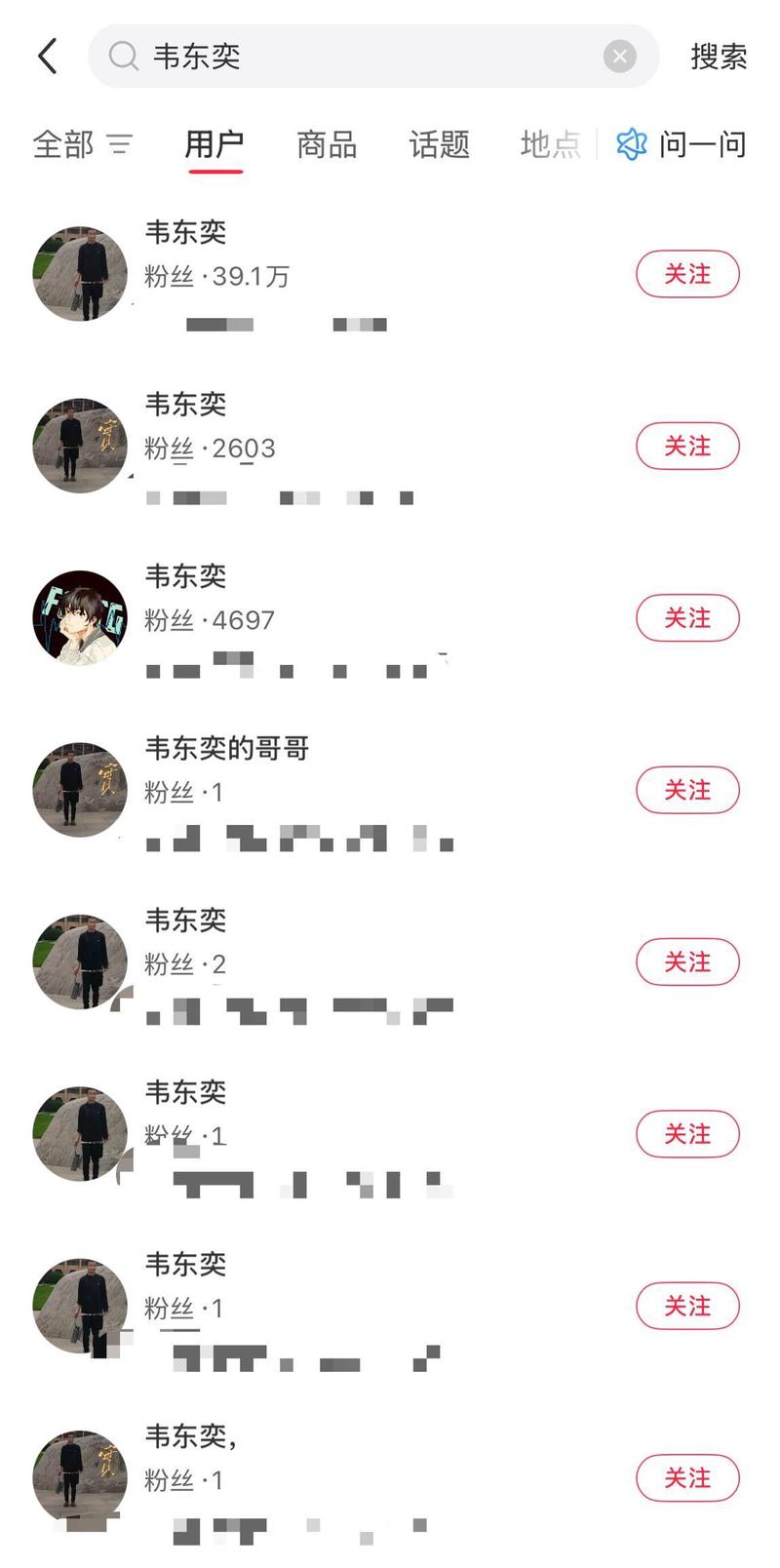This screenshot has width=780, height=1568.
Task: Follow 韦东奕 with 39.1万 followers
Action: tap(687, 274)
